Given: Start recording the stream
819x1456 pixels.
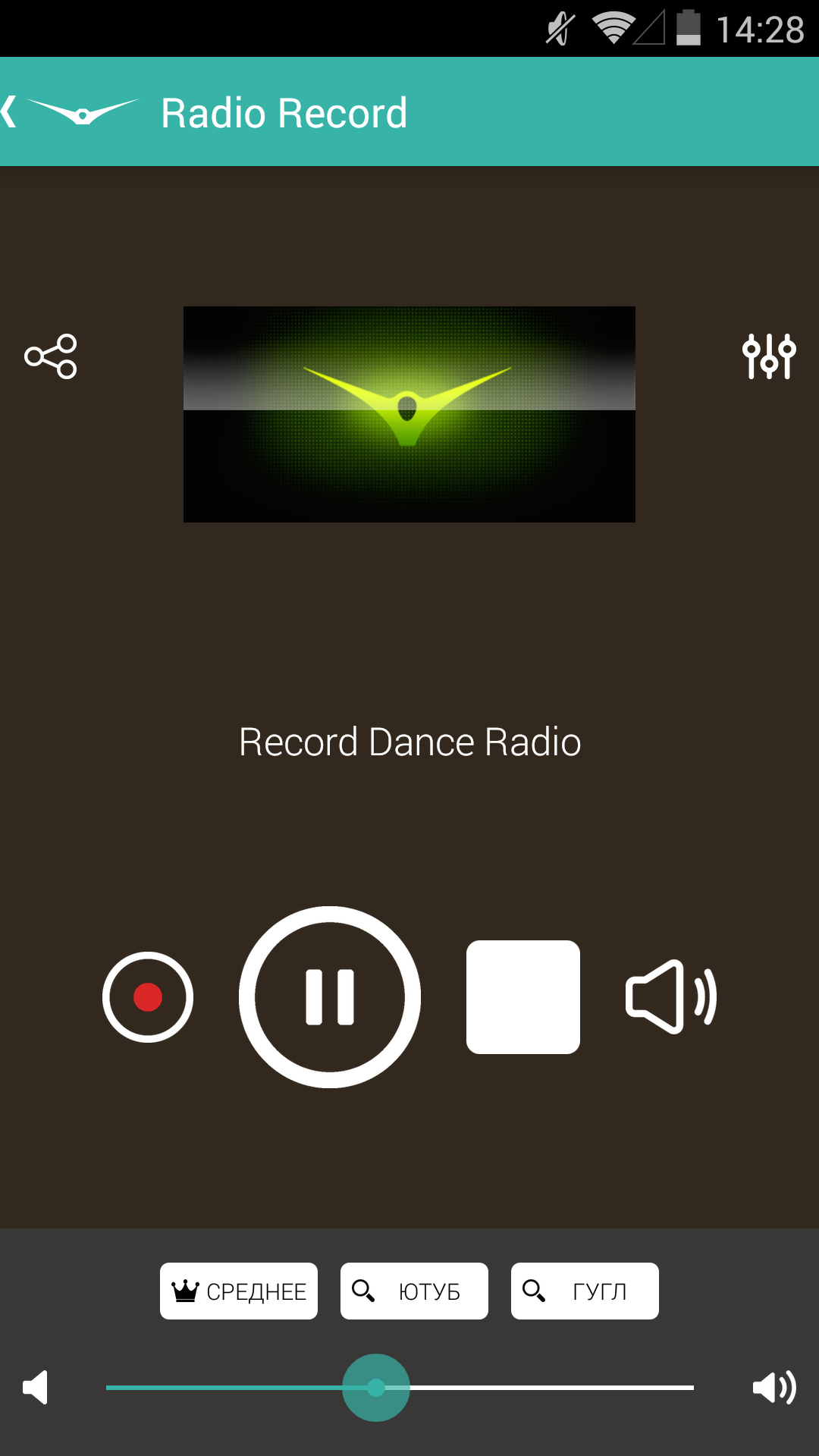Looking at the screenshot, I should [x=148, y=996].
